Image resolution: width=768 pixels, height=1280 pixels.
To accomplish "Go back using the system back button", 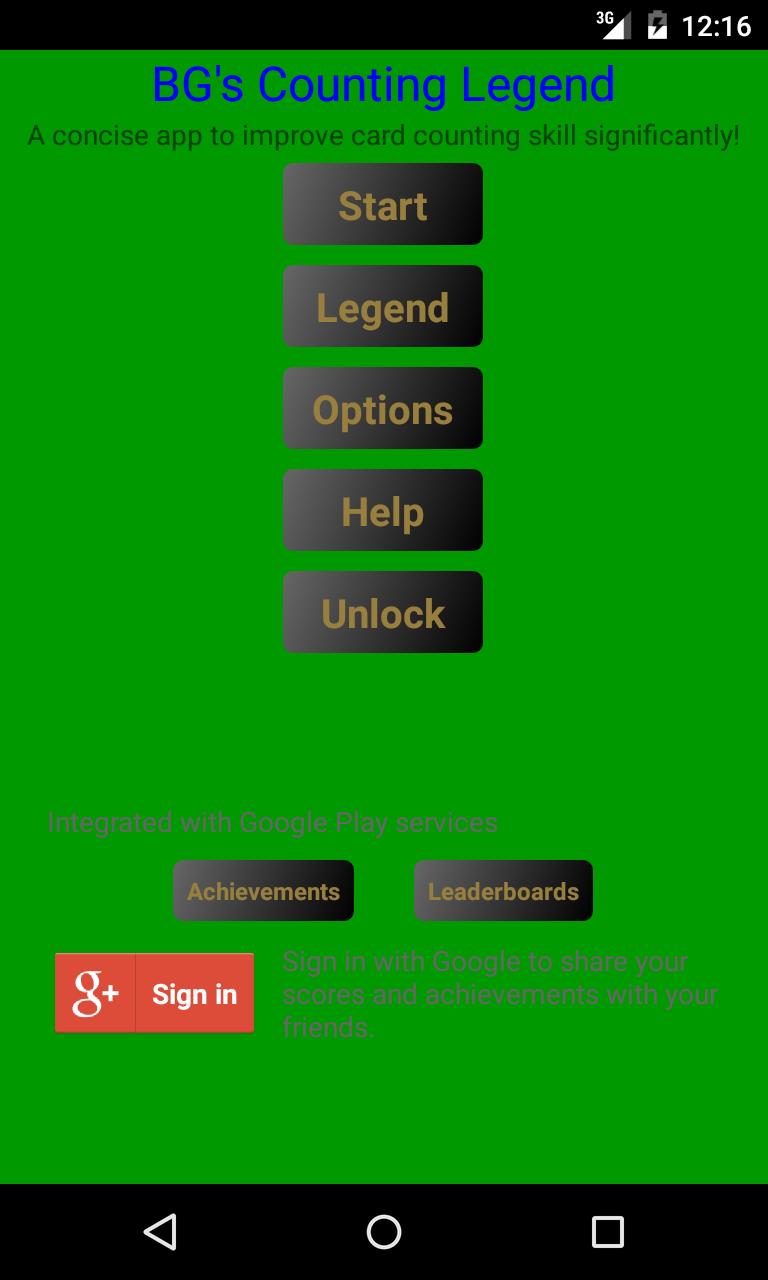I will tap(160, 1231).
